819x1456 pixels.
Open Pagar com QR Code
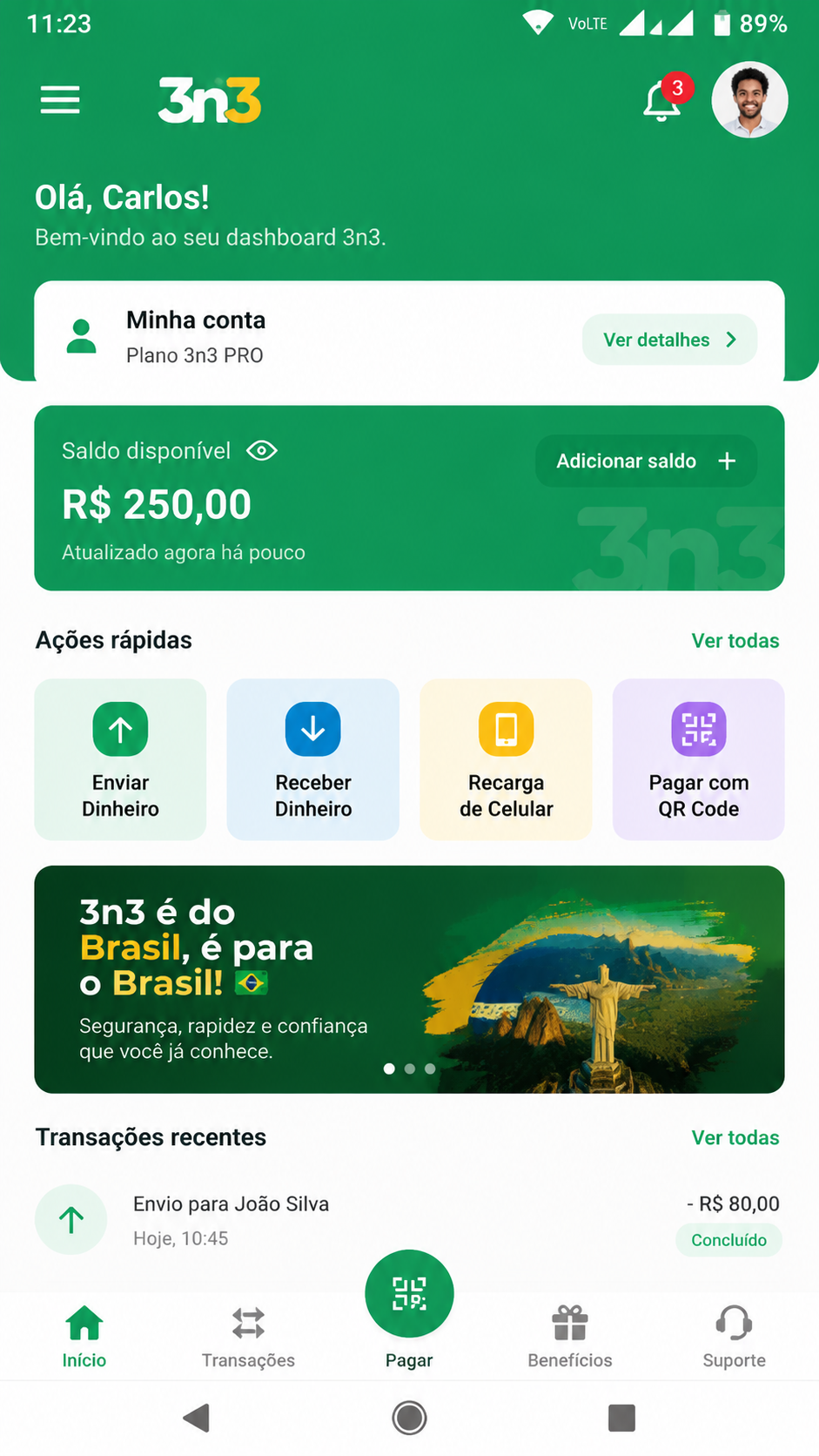click(x=699, y=759)
